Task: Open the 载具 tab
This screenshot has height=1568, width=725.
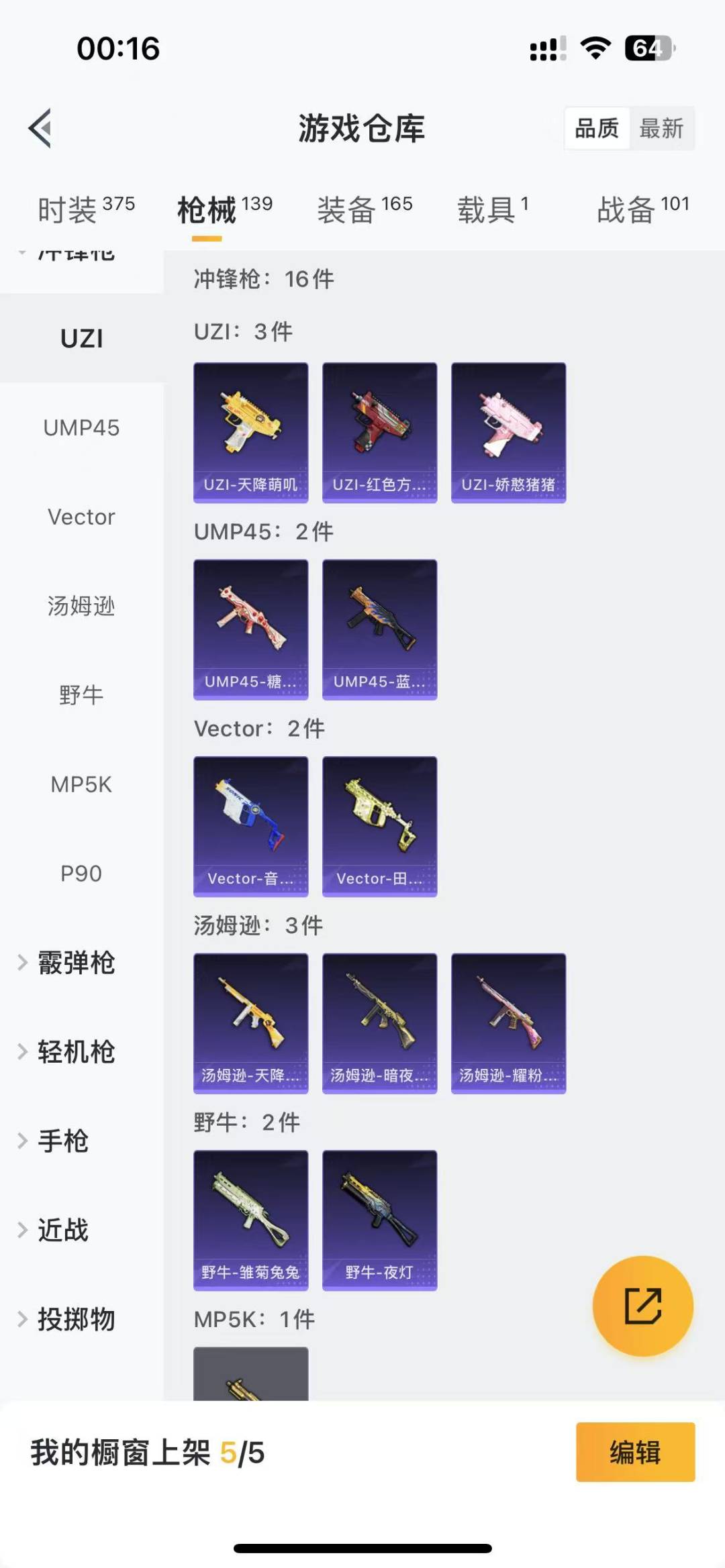Action: [x=492, y=209]
